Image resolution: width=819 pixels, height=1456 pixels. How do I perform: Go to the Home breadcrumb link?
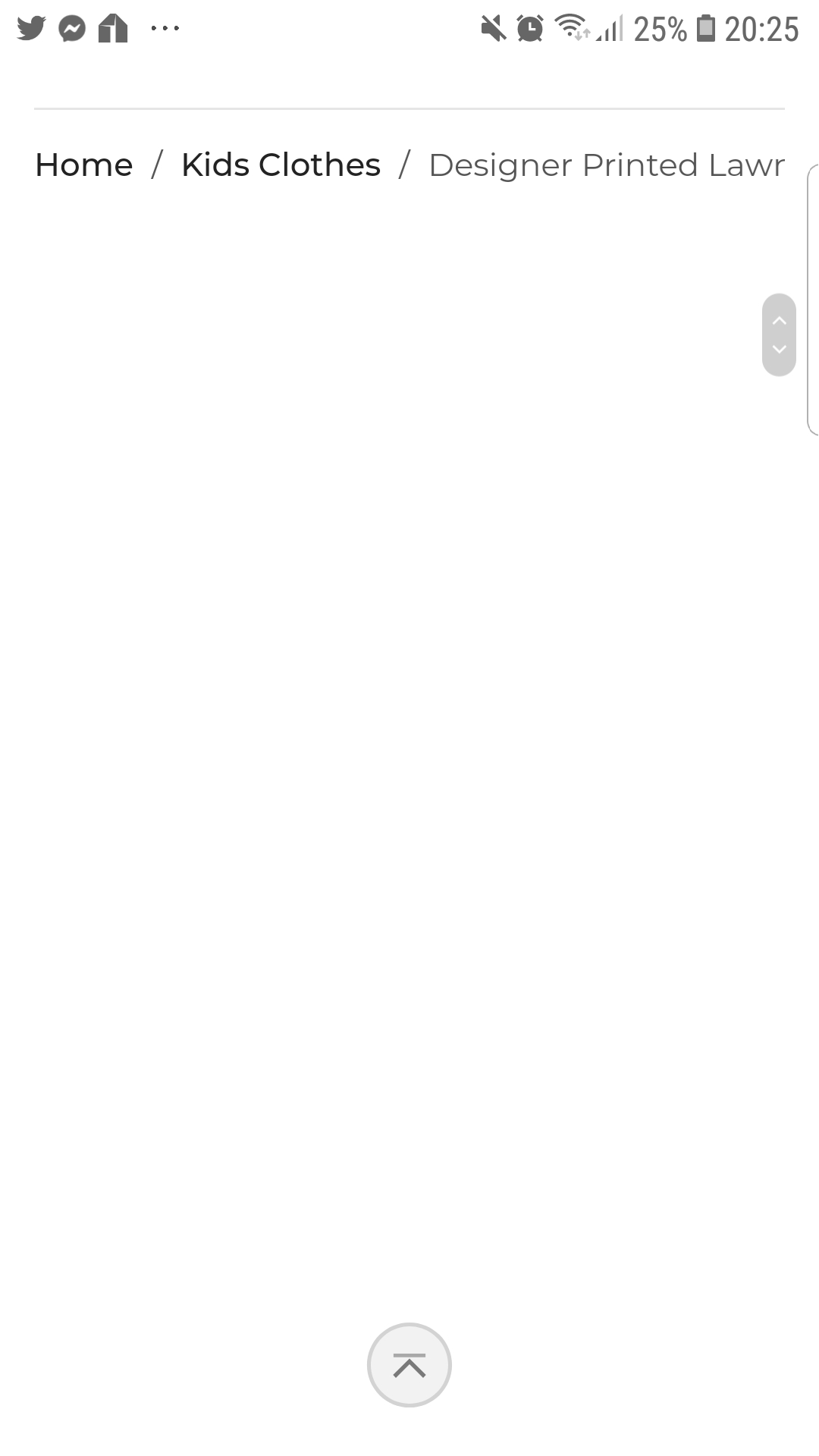(x=84, y=165)
